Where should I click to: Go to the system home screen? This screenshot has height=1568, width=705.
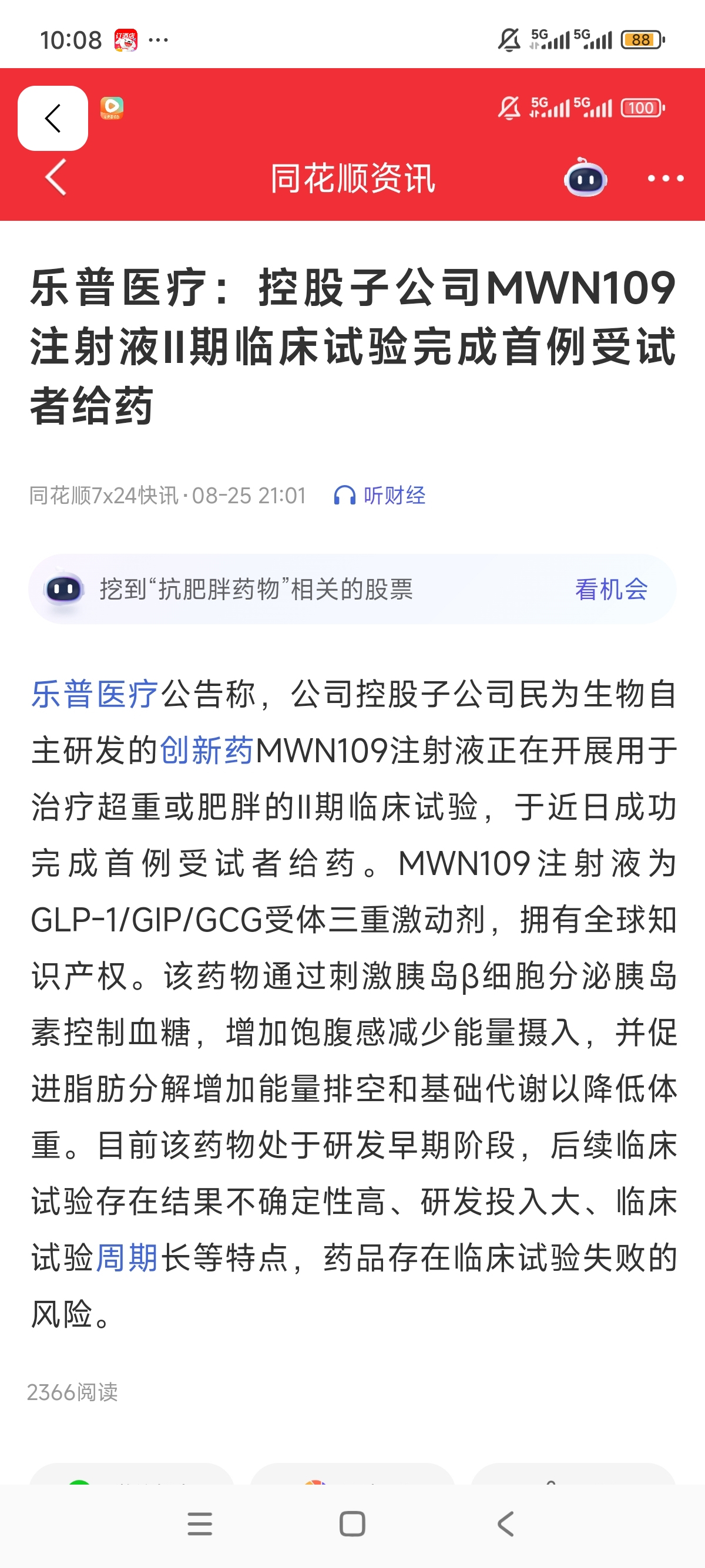point(352,1524)
